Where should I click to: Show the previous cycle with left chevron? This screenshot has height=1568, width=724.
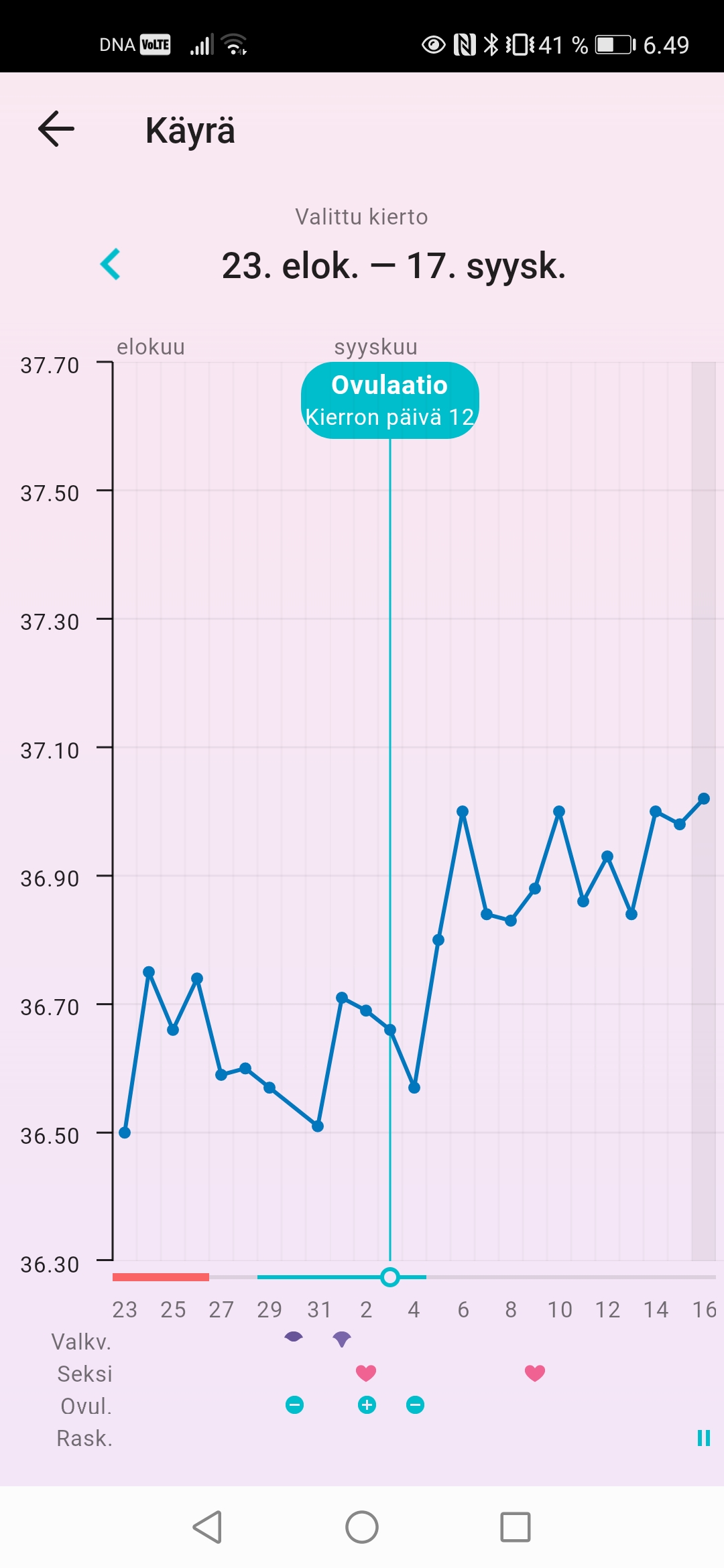(111, 265)
